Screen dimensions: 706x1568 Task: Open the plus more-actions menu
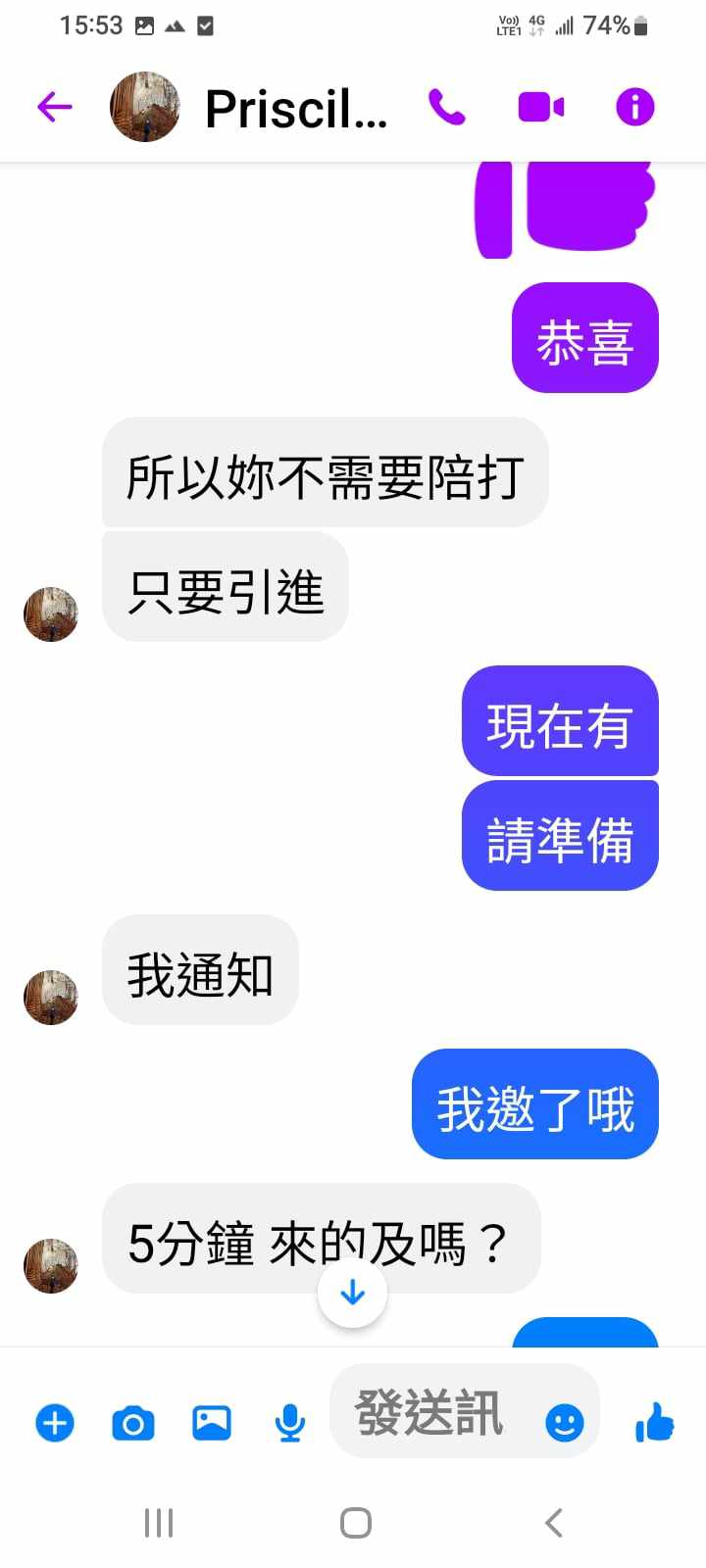coord(55,1422)
